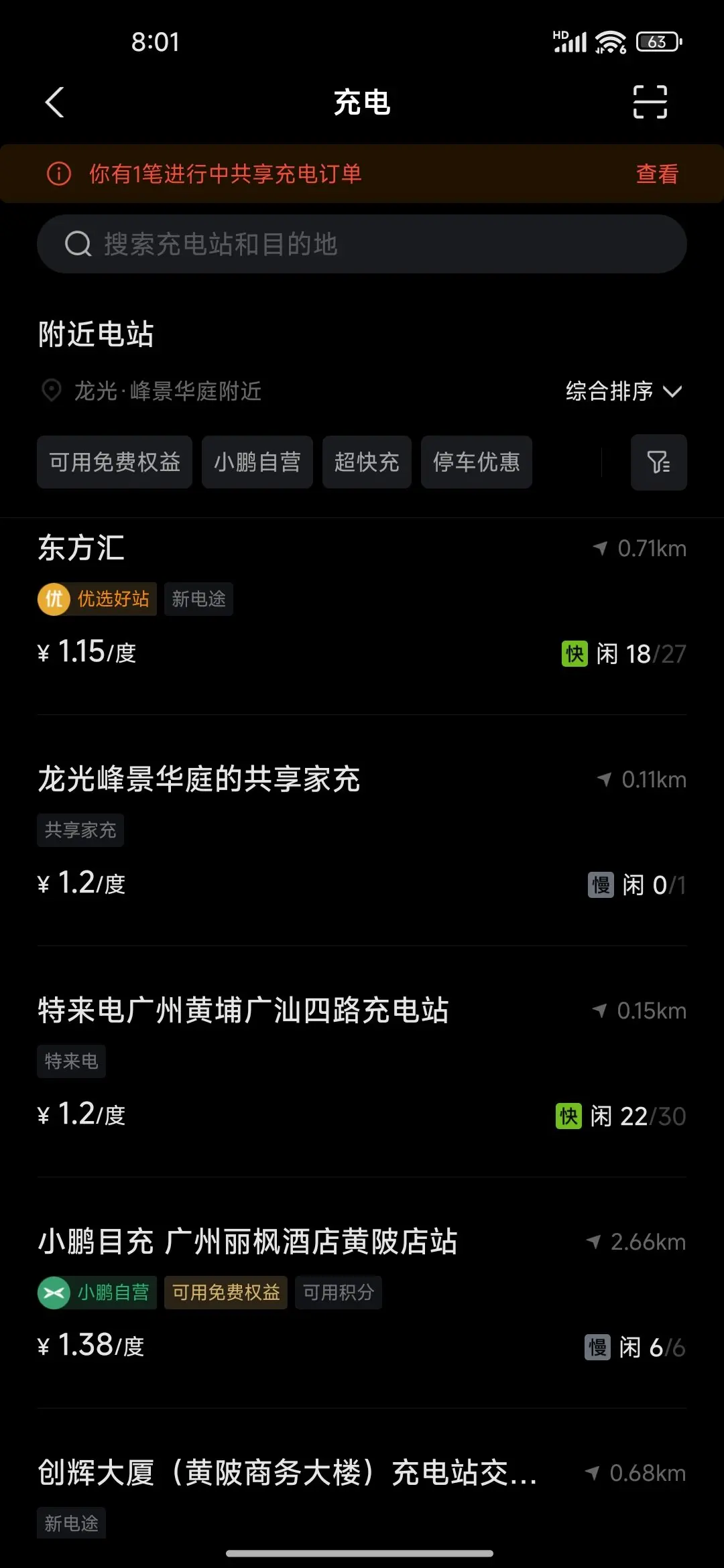Choose the 停车优惠 filter chip
The image size is (724, 1568).
click(x=477, y=462)
